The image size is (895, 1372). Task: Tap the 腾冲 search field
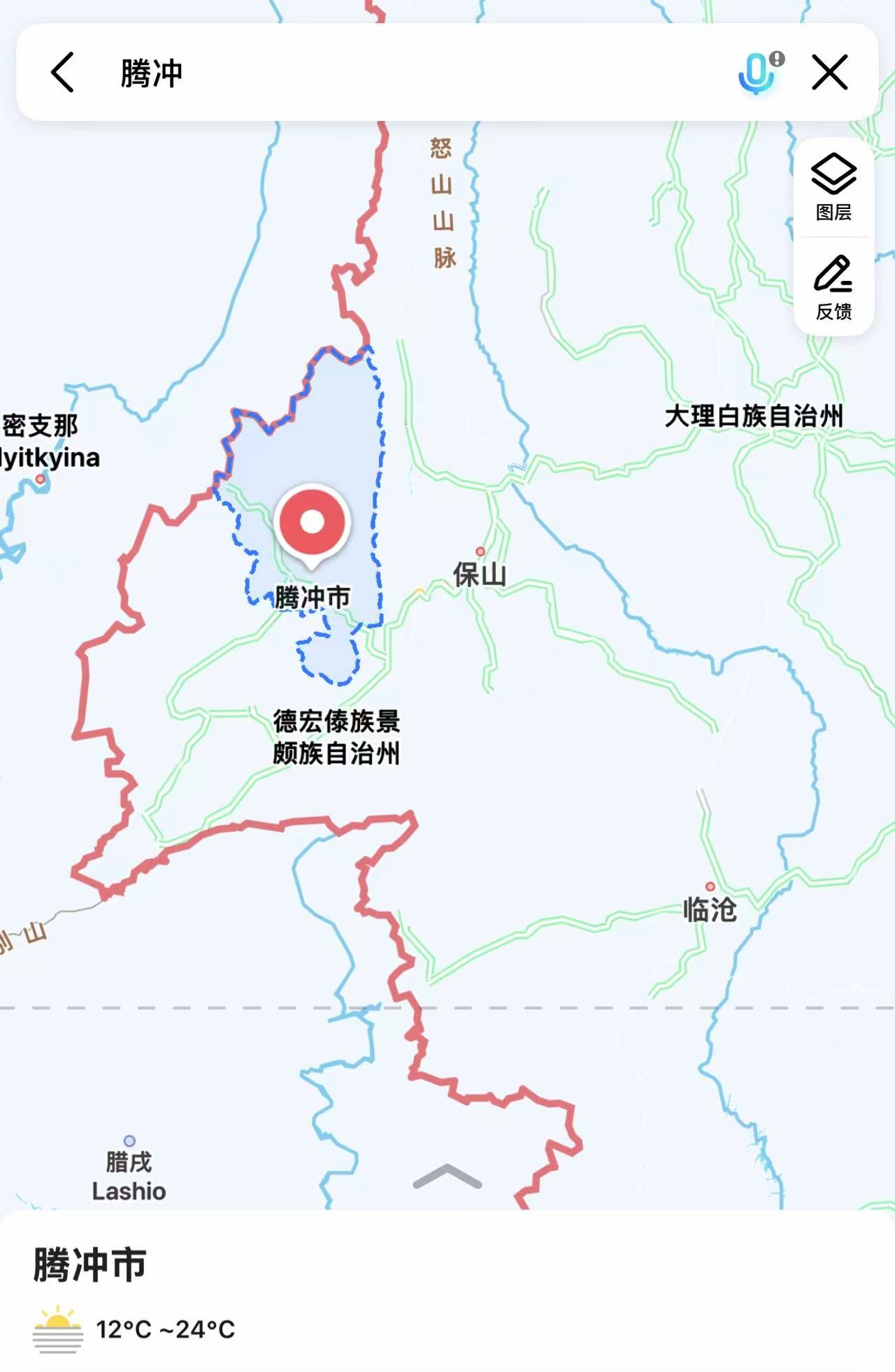(x=420, y=73)
